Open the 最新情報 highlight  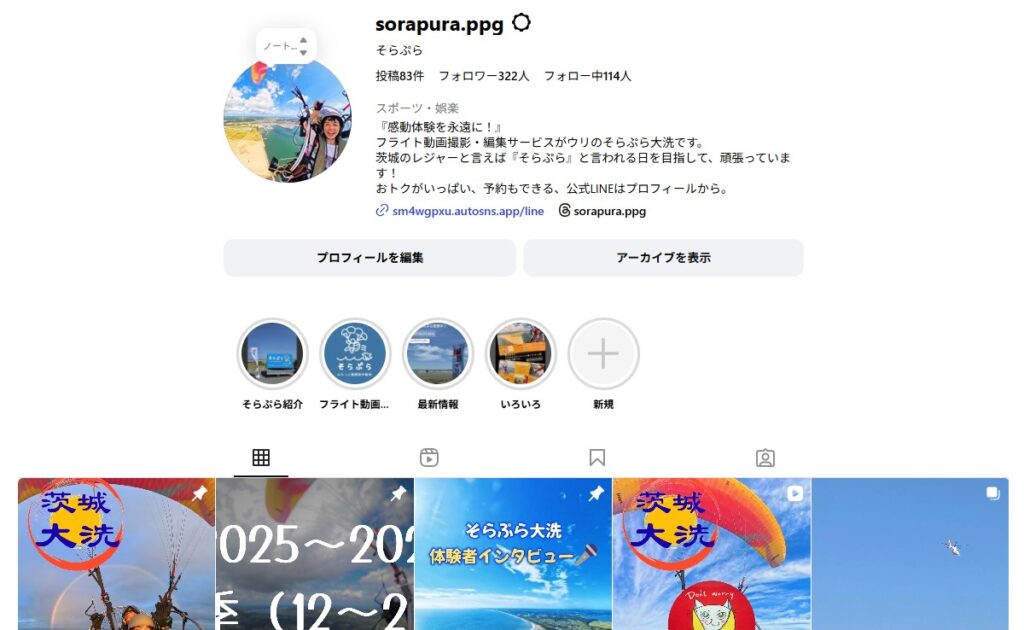tap(438, 354)
